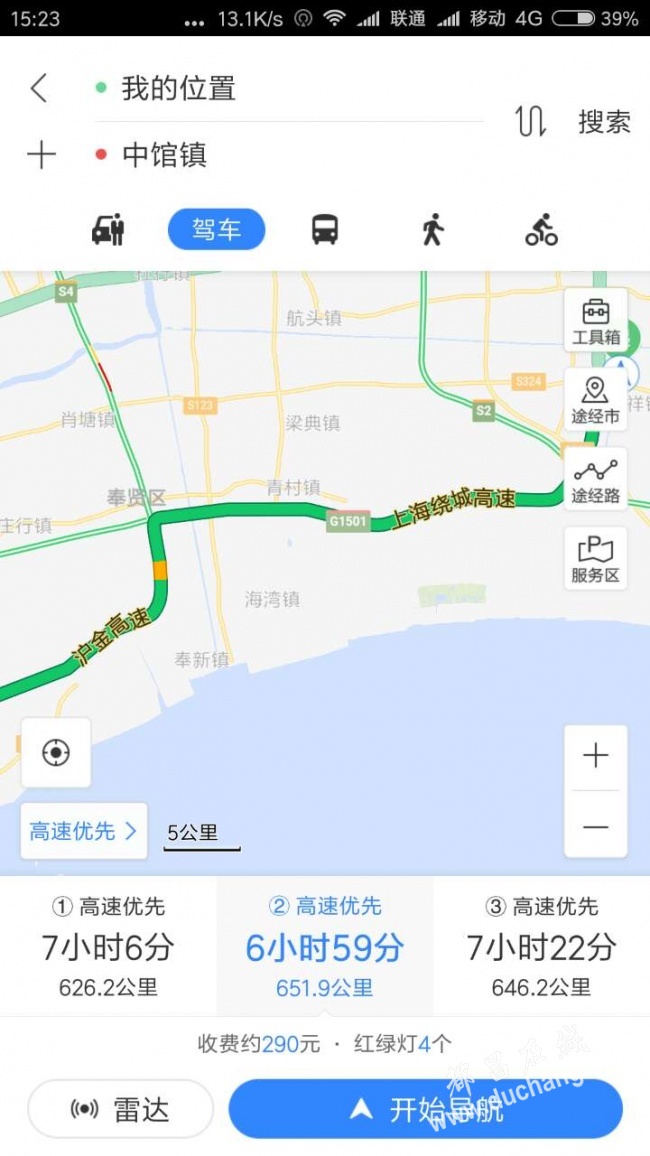Tap the 搜索 button
The height and width of the screenshot is (1156, 650).
click(604, 122)
